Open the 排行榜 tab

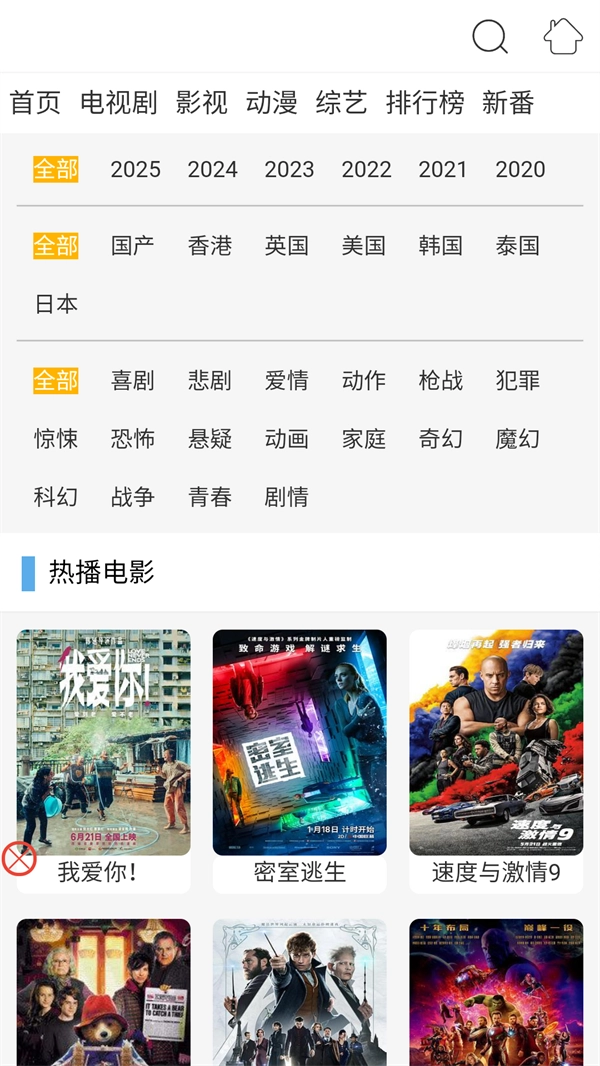pyautogui.click(x=425, y=102)
